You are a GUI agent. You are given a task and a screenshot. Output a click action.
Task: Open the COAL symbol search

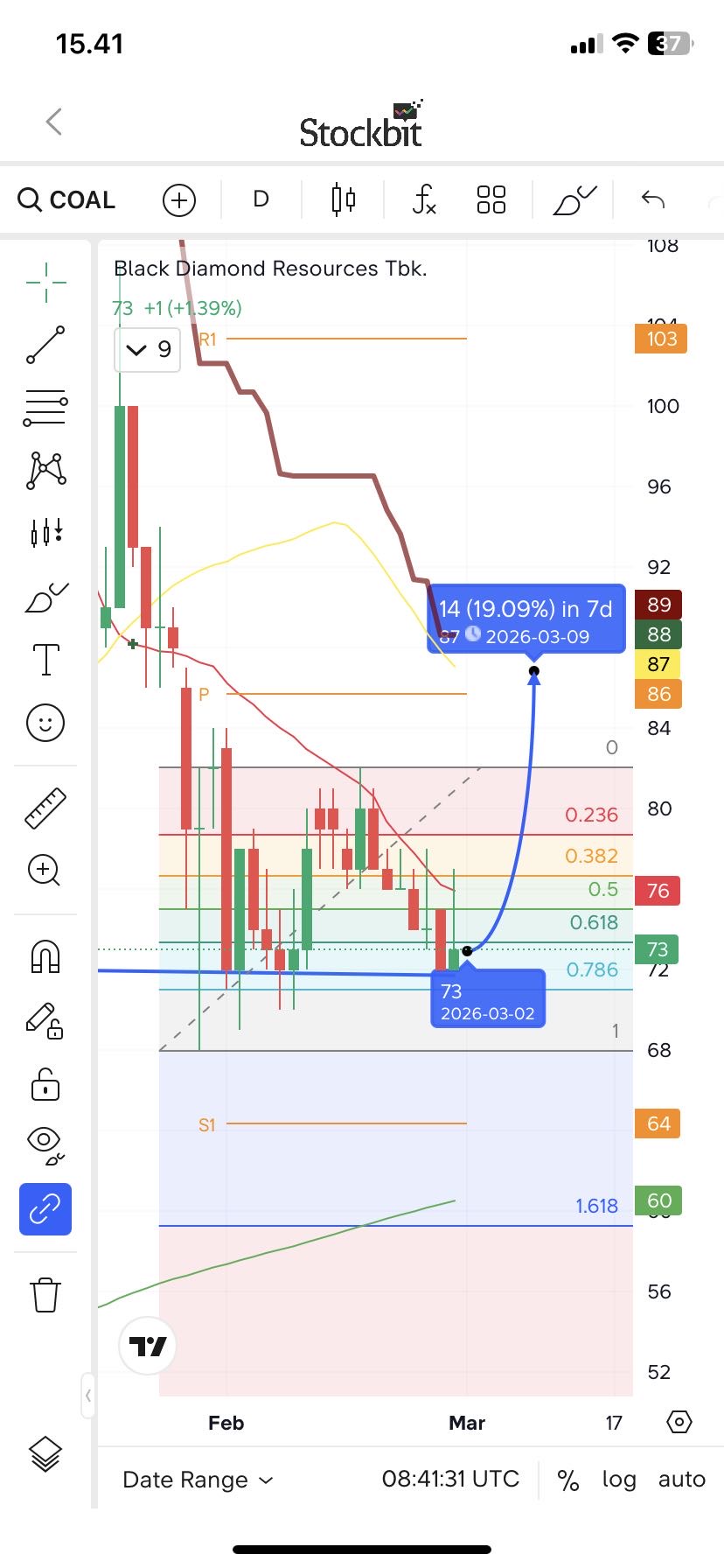(x=67, y=199)
